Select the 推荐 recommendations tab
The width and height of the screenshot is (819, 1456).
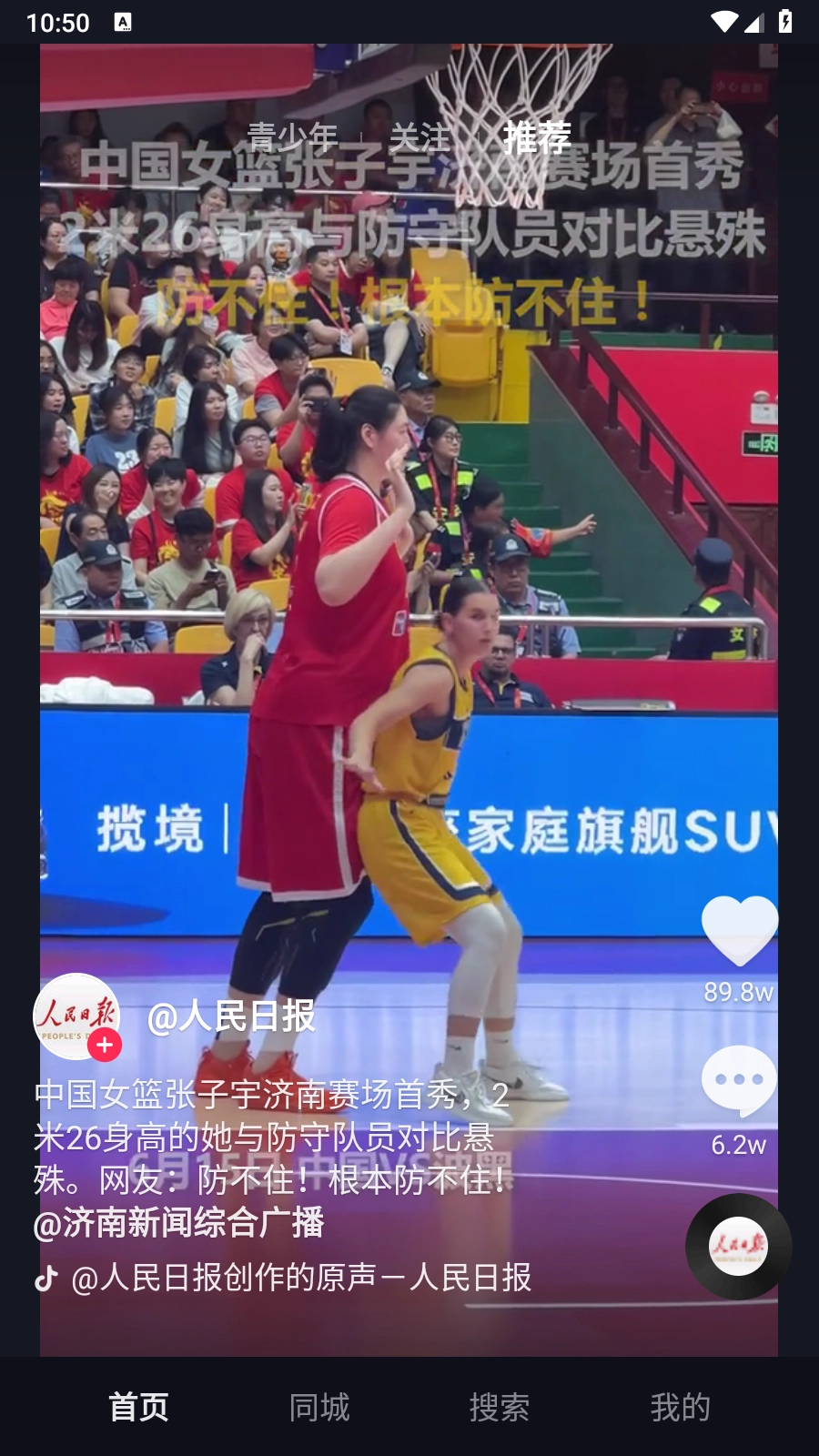tap(535, 138)
